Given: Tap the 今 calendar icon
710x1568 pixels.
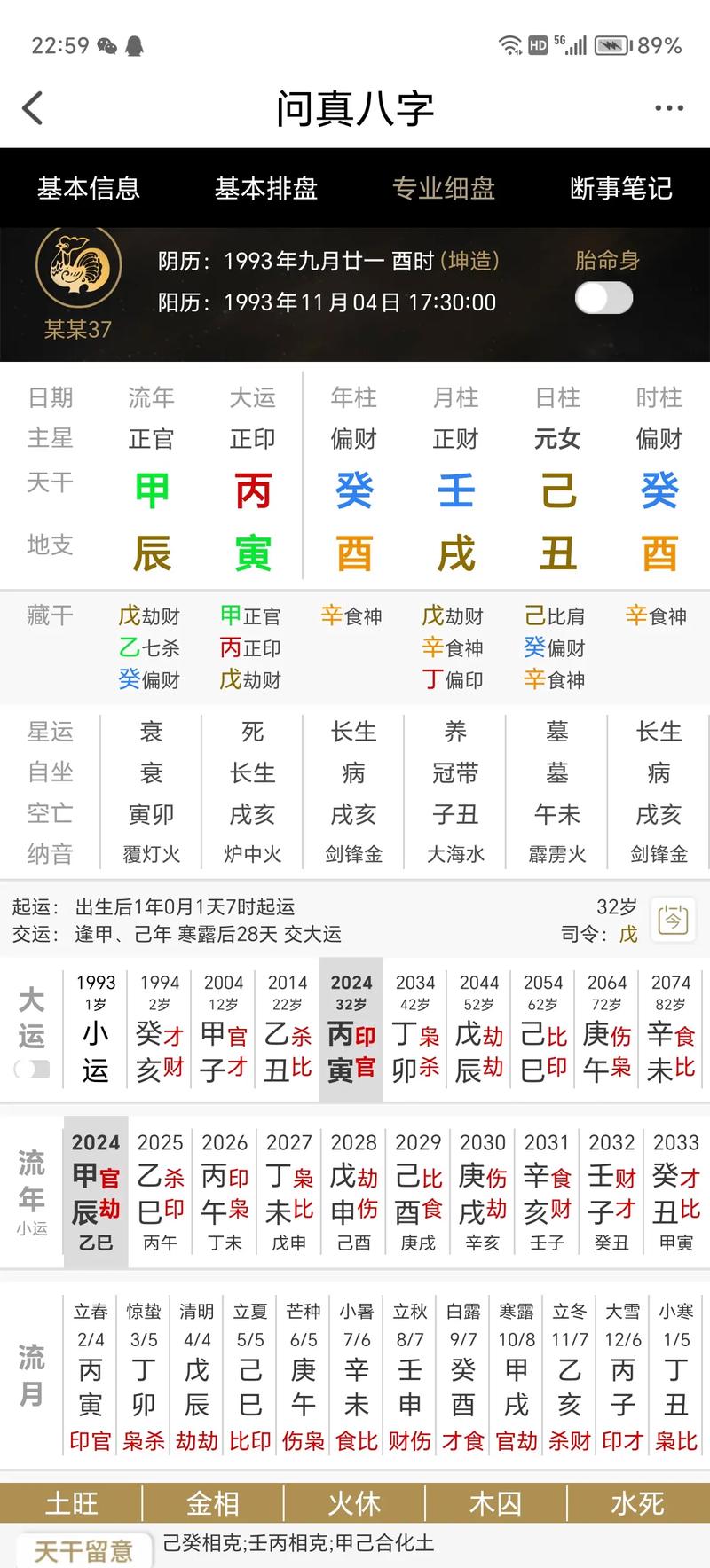Looking at the screenshot, I should click(x=673, y=920).
